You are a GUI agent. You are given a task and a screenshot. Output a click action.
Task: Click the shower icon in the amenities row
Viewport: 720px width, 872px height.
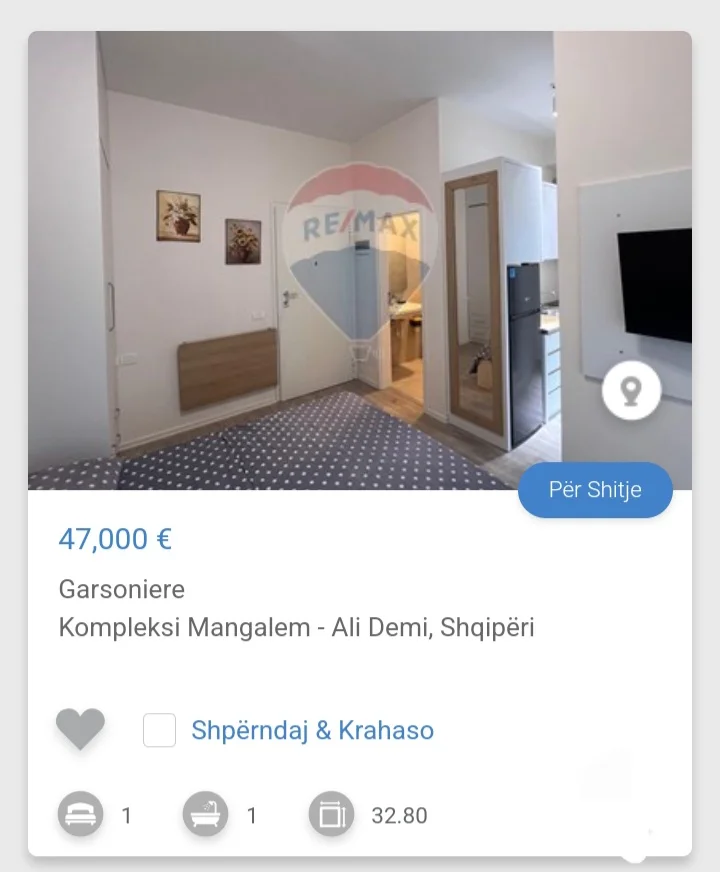[x=205, y=815]
